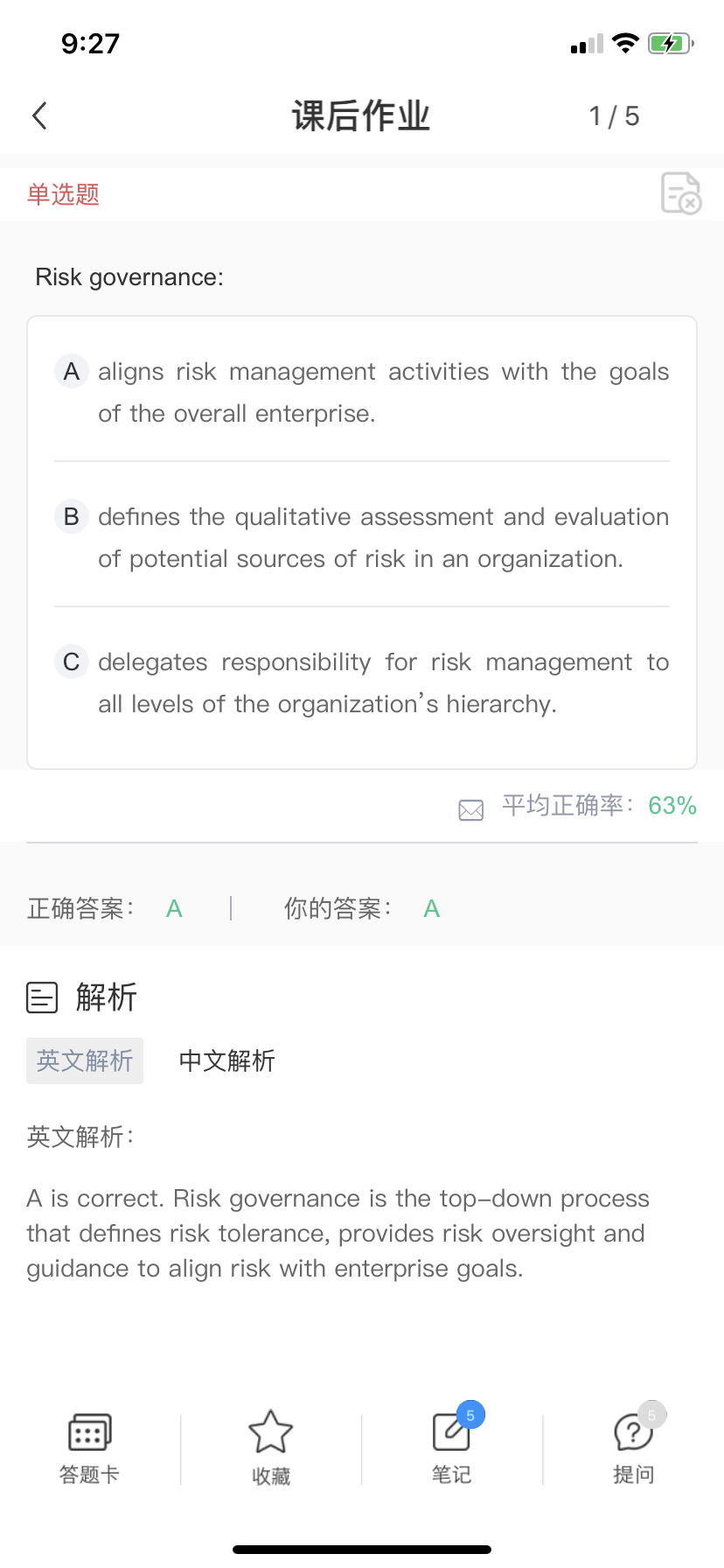Switch to the 英文解析 tab
The image size is (724, 1568).
85,1060
